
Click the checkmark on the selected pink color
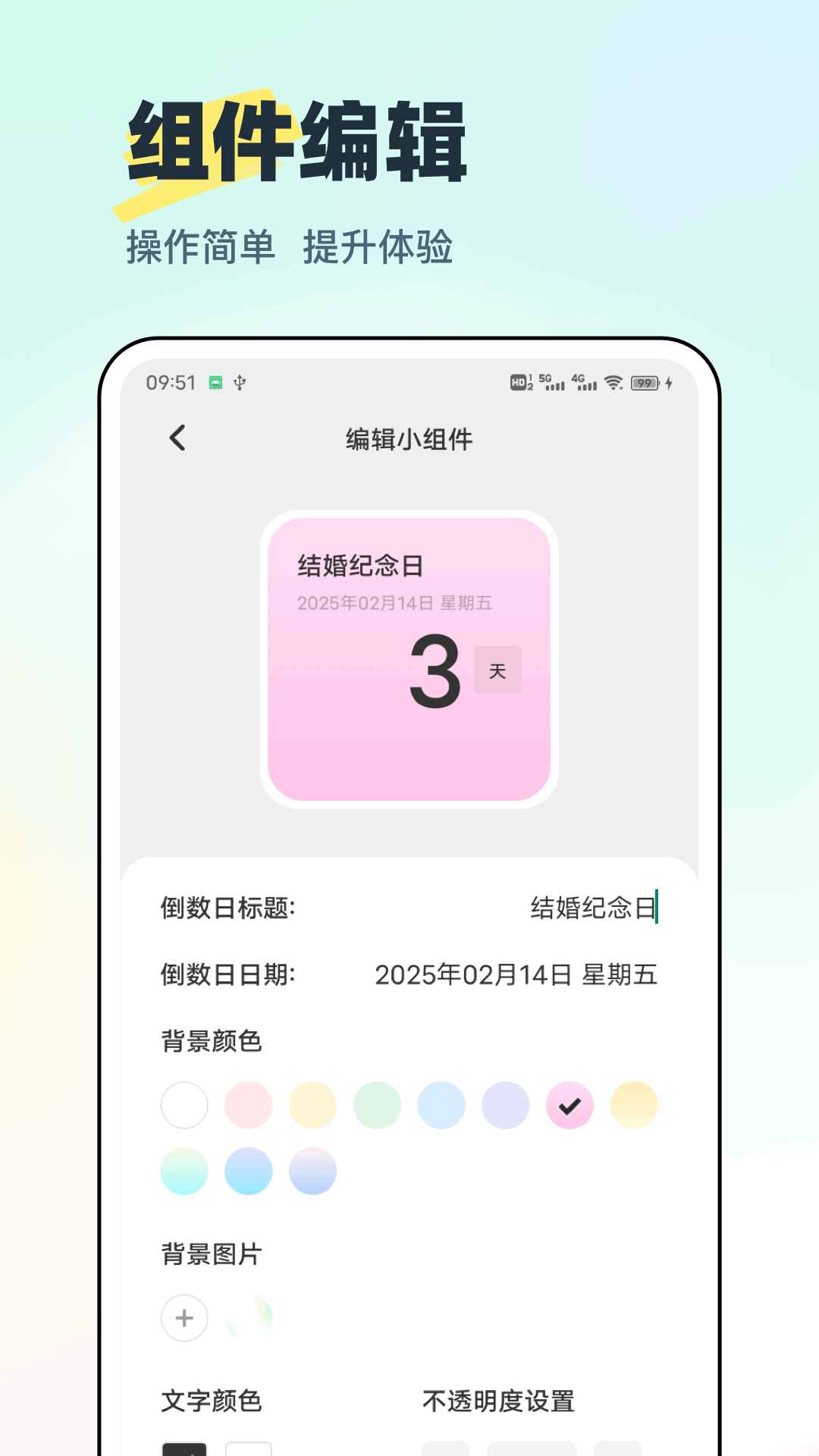coord(570,1106)
